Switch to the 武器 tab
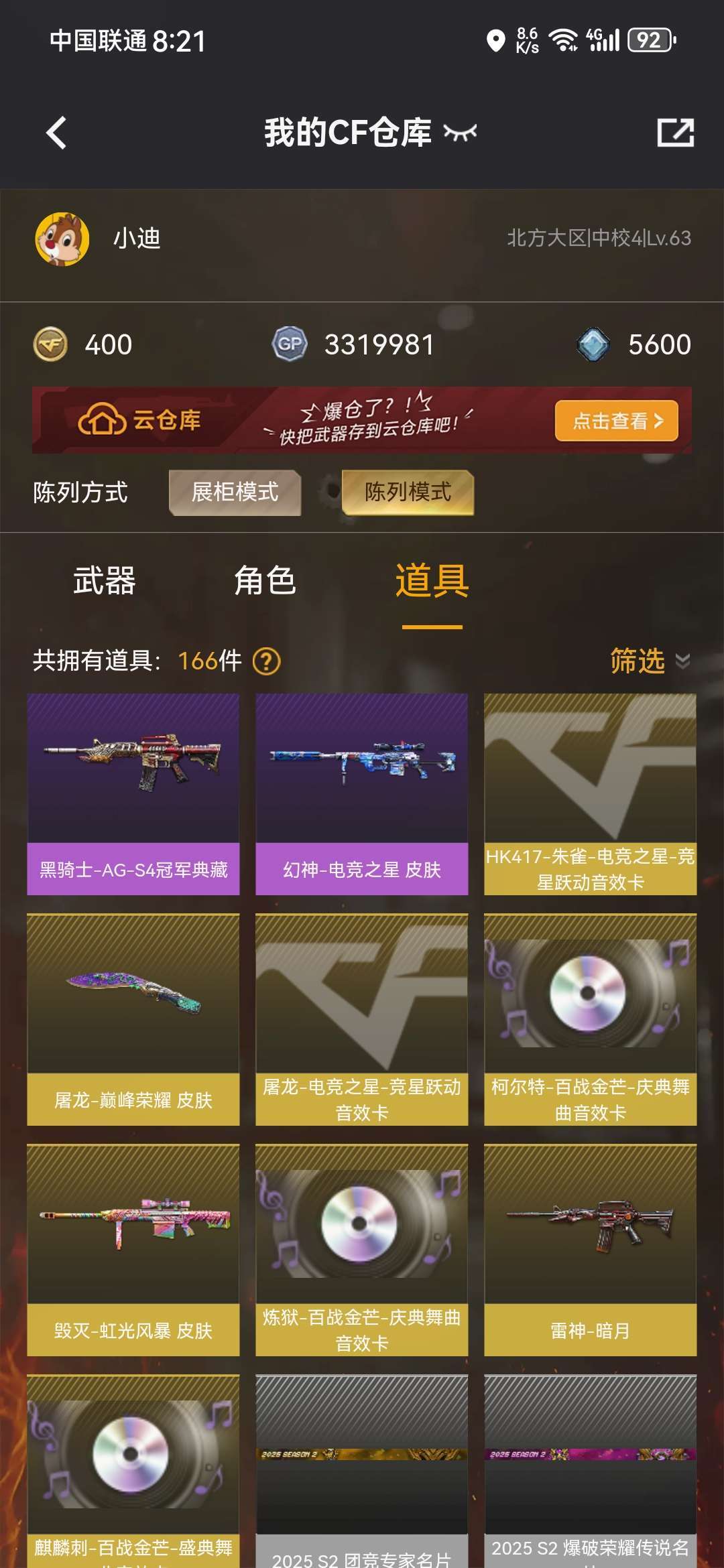The image size is (724, 1568). coord(102,582)
